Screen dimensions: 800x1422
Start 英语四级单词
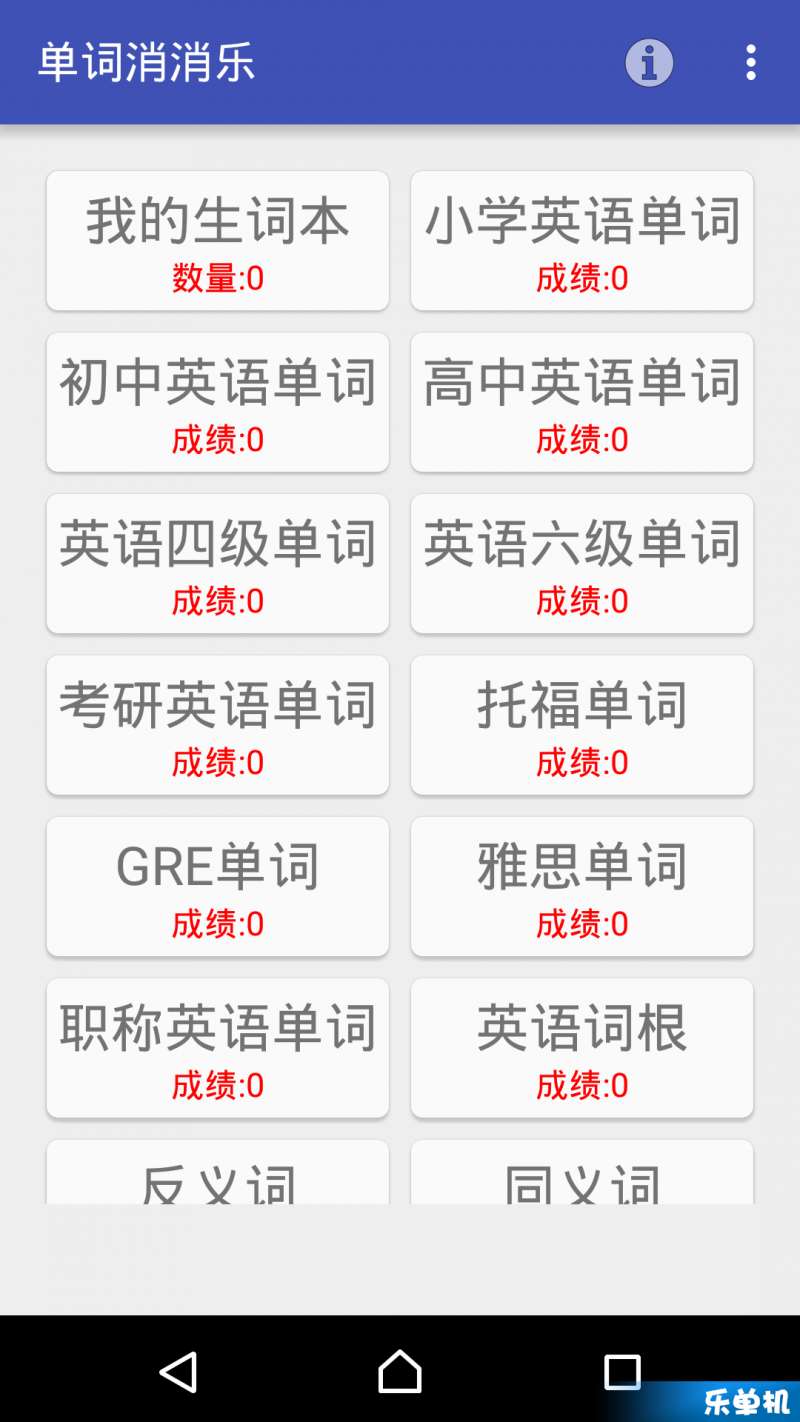tap(218, 564)
